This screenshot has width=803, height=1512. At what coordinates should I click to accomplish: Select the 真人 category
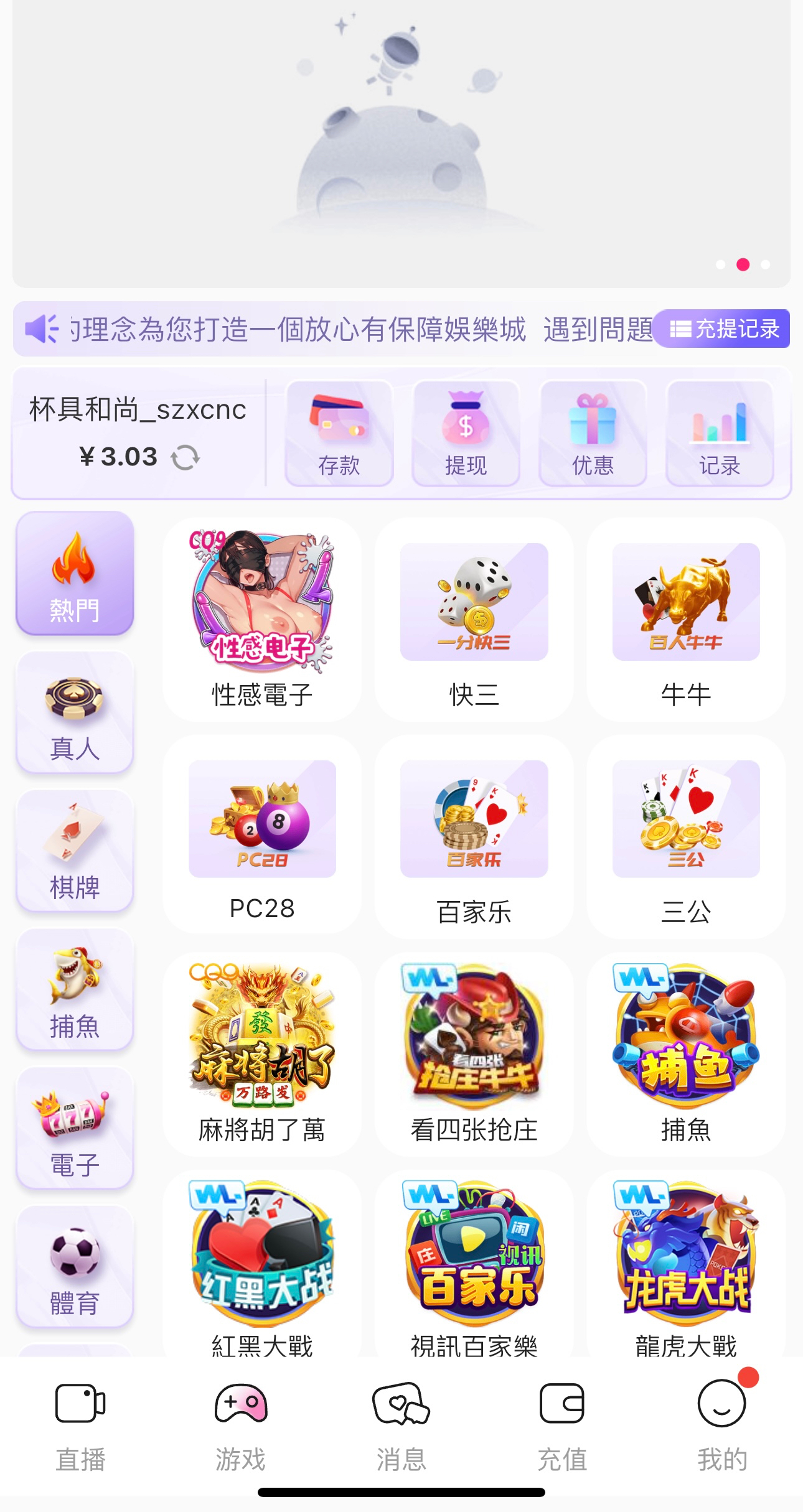tap(75, 713)
